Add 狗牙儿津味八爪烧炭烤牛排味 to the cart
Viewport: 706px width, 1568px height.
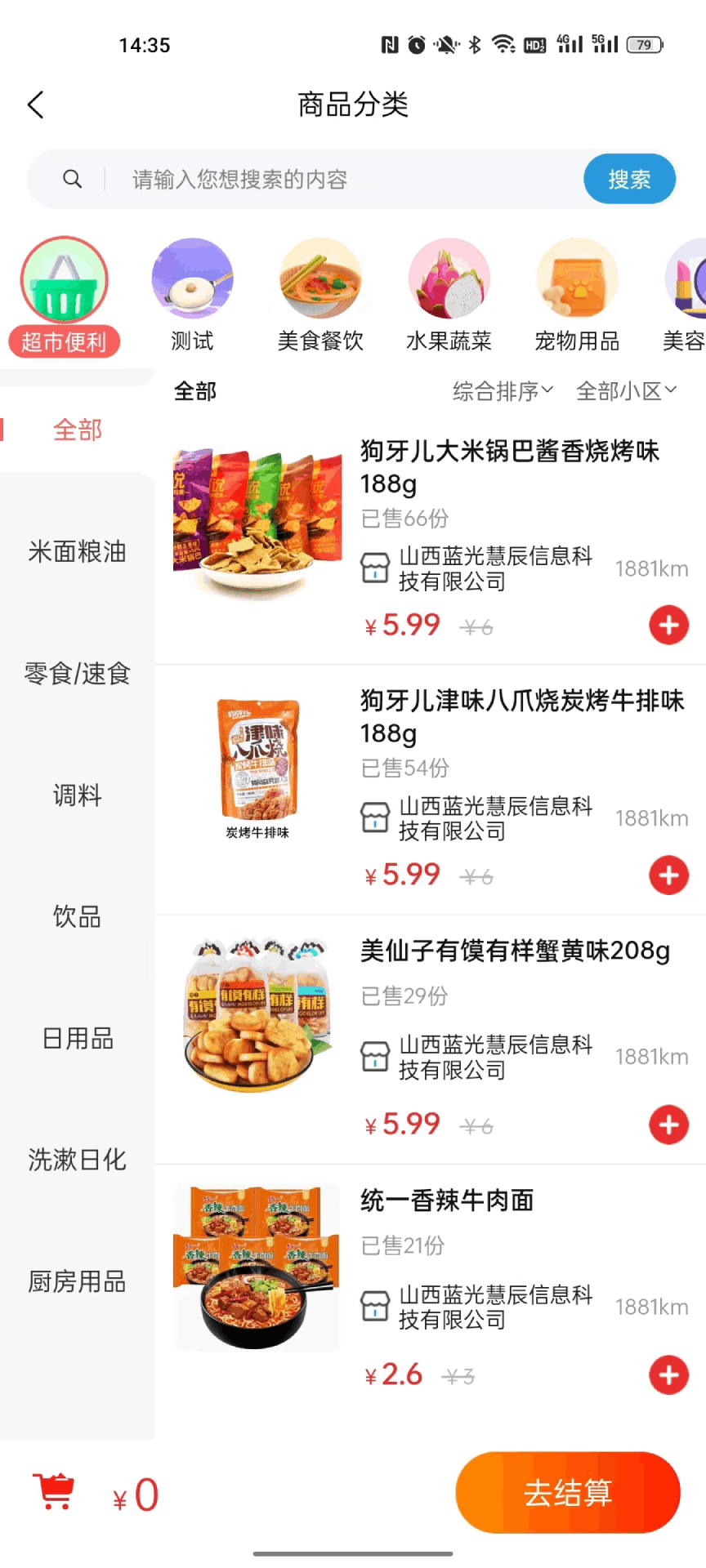click(x=668, y=875)
